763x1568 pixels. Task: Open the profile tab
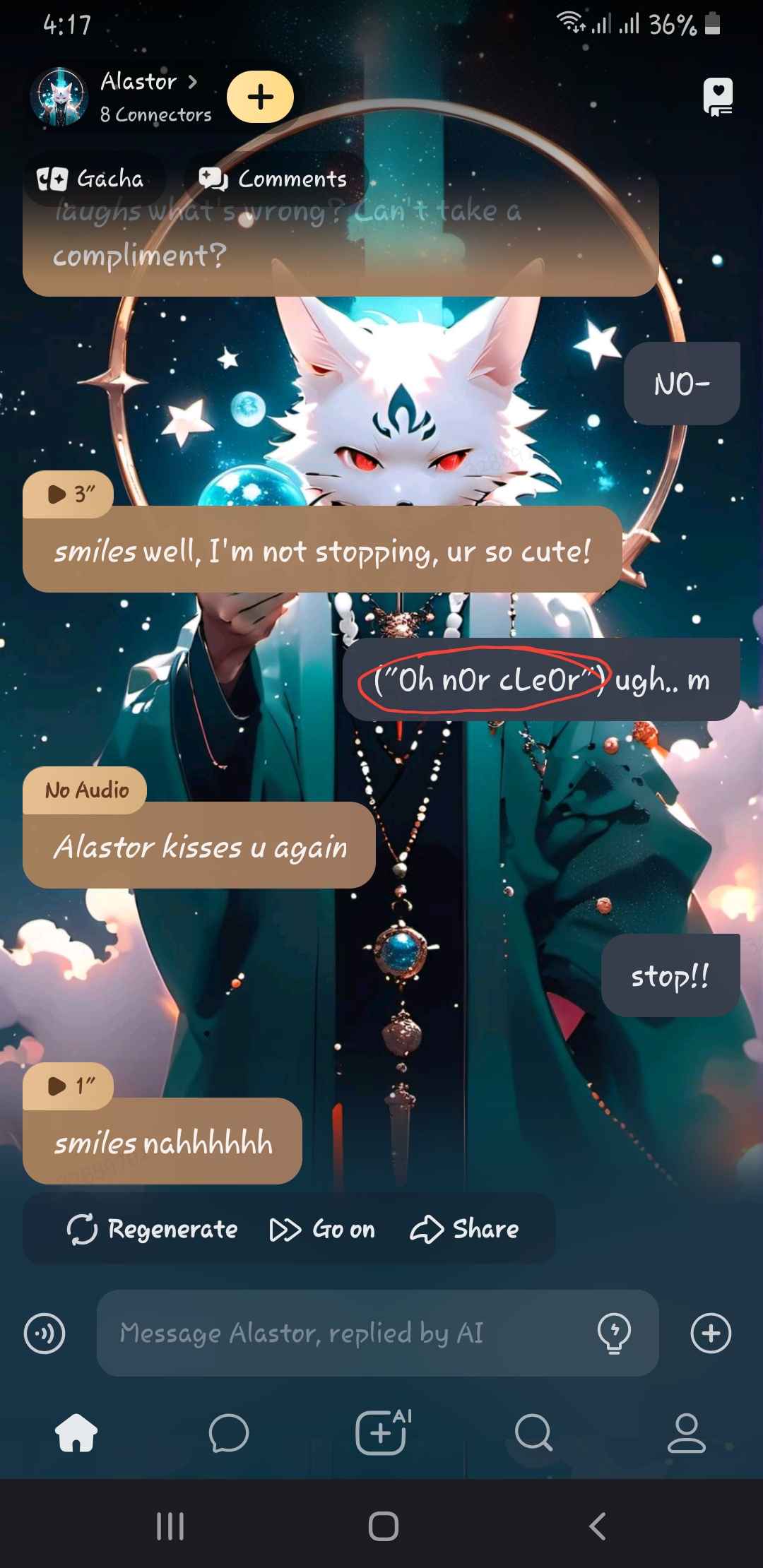pos(687,1433)
